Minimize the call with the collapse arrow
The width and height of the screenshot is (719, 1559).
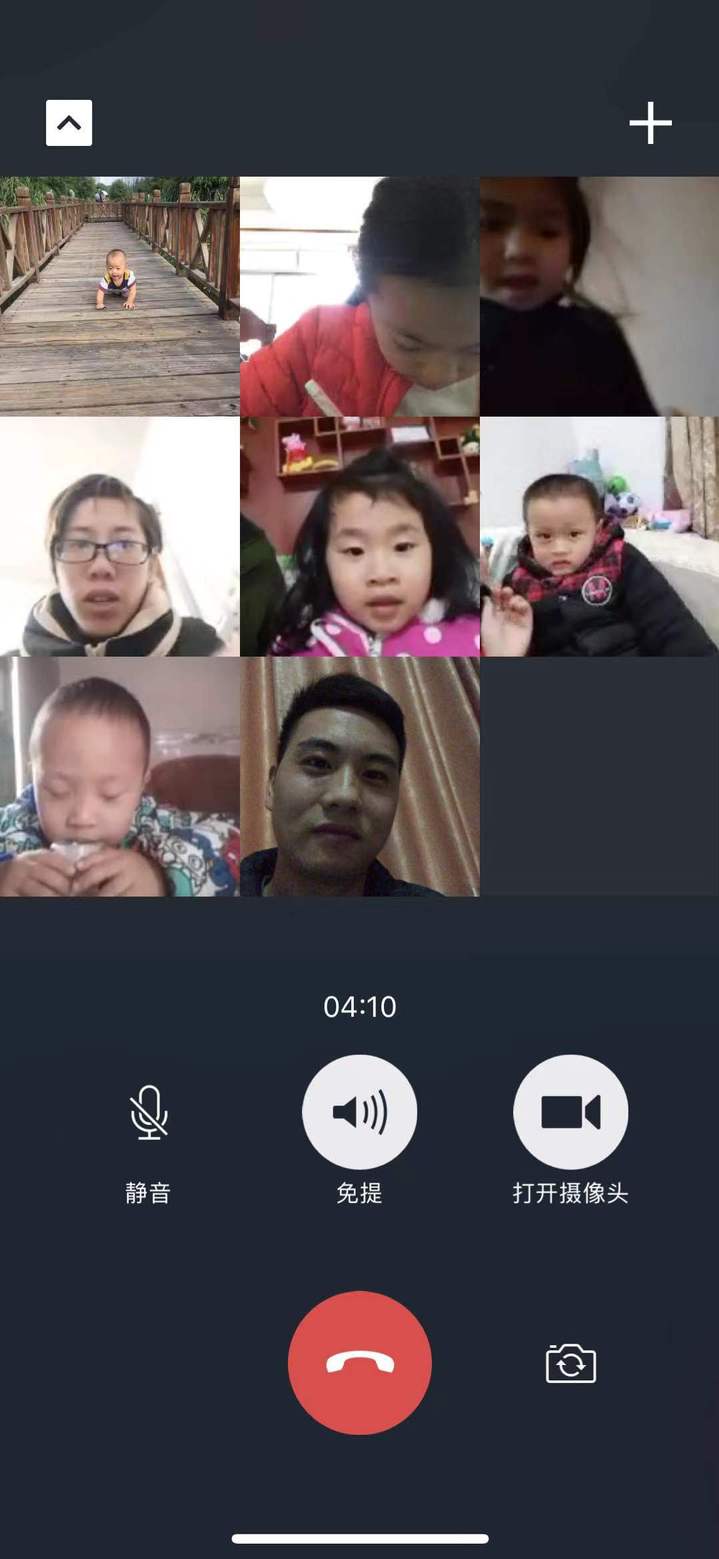click(x=69, y=123)
